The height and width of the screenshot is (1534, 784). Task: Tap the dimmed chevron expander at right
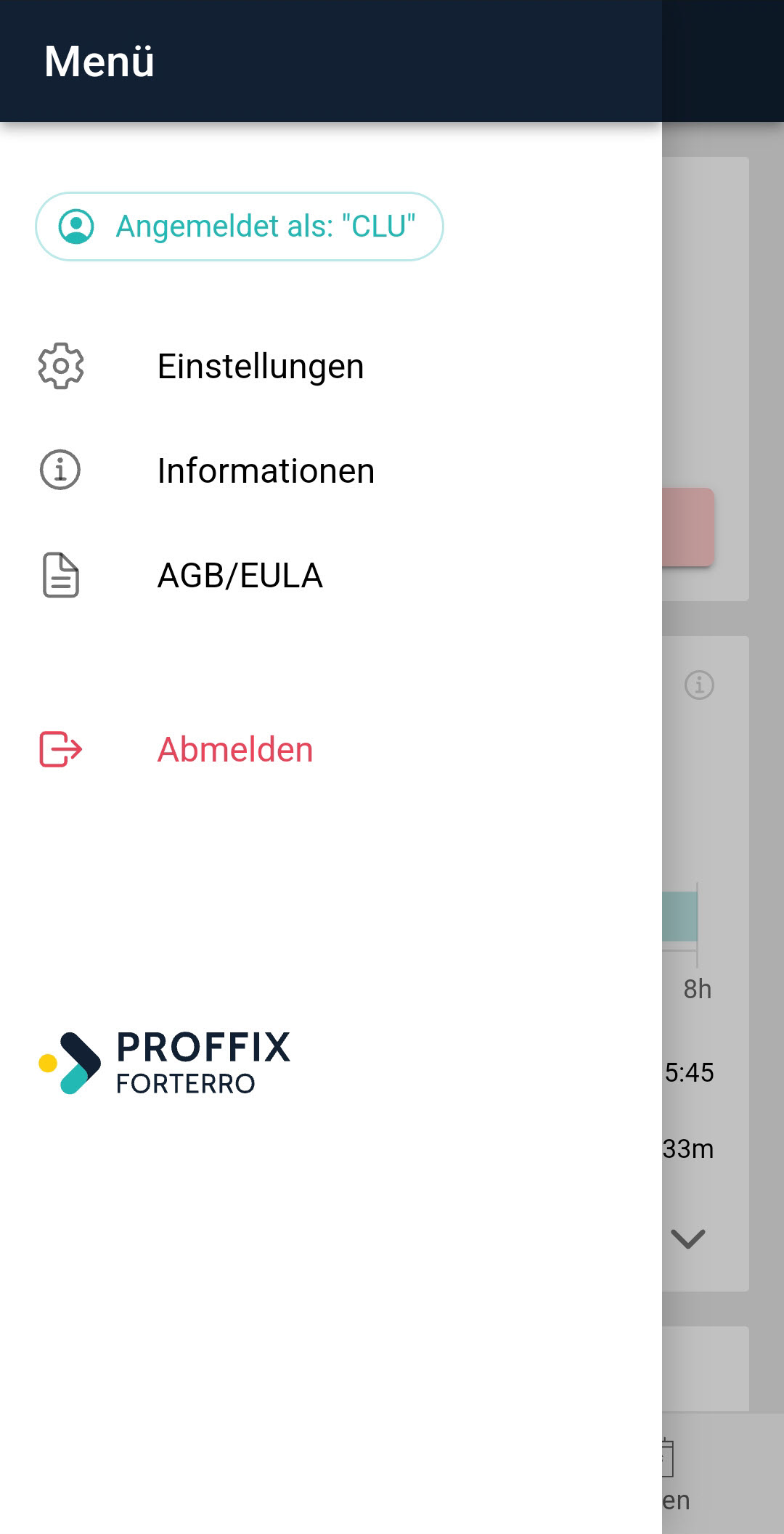[x=688, y=1239]
